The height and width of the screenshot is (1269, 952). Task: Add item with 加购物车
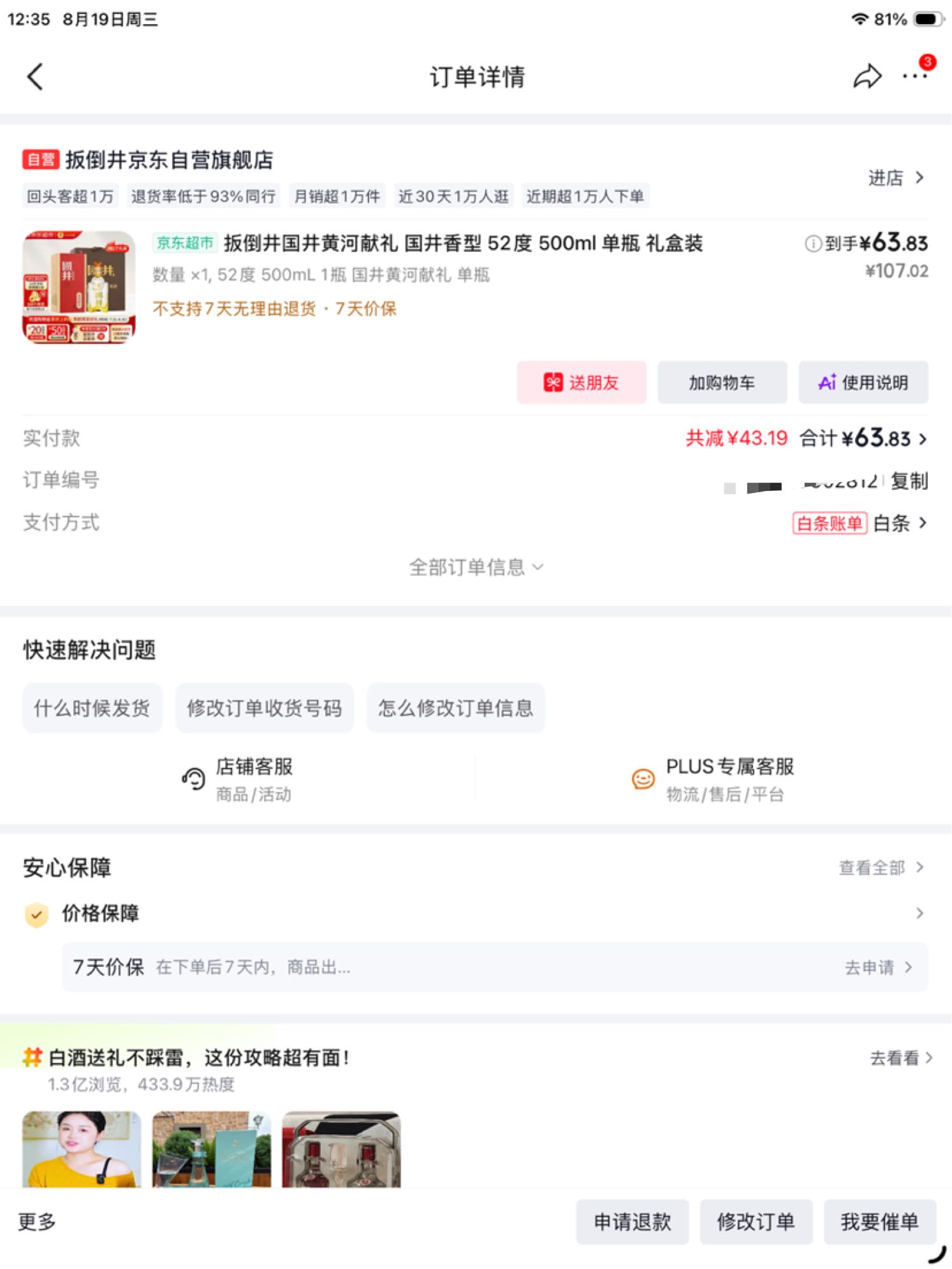click(x=722, y=383)
